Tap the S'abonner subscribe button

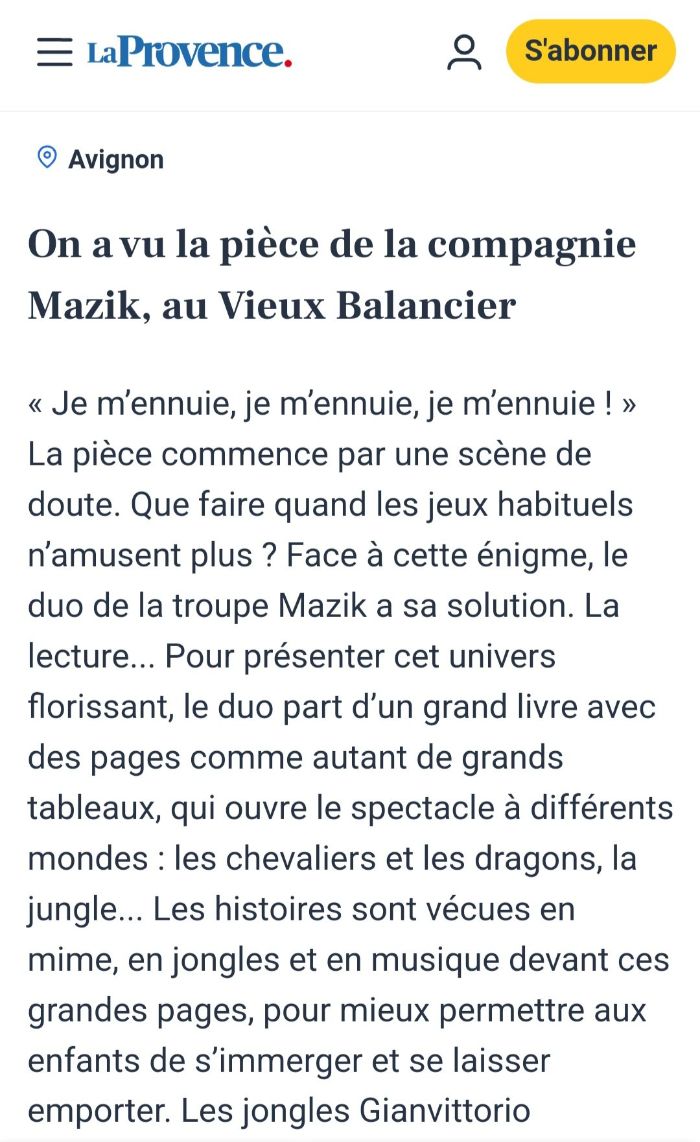(x=590, y=51)
